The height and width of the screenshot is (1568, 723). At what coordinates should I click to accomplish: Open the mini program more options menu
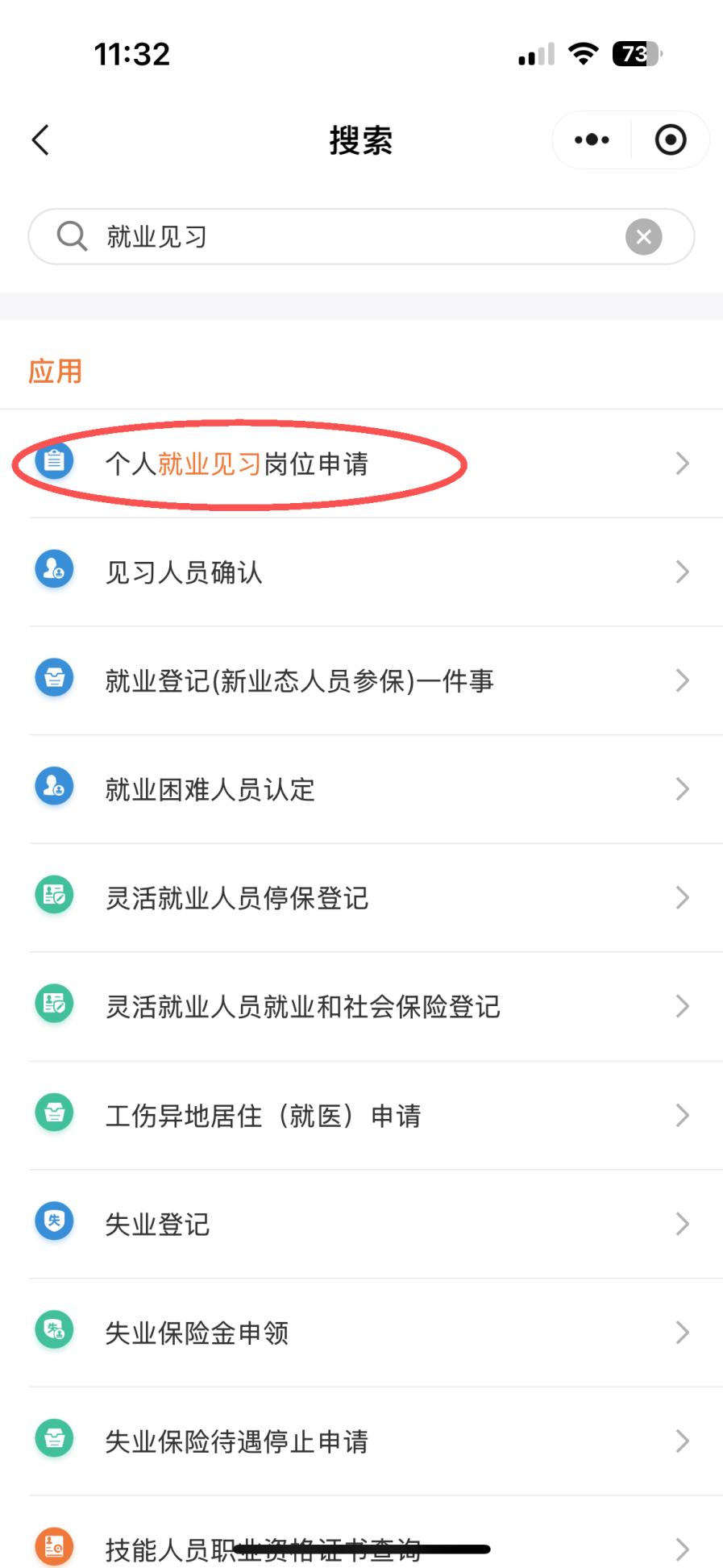(592, 140)
